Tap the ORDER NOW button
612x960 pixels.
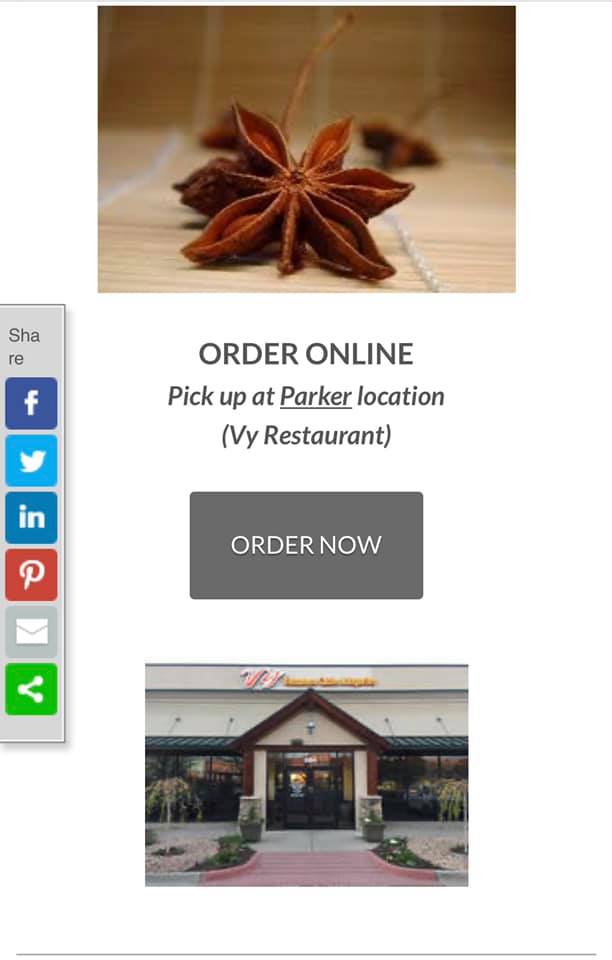pyautogui.click(x=306, y=545)
